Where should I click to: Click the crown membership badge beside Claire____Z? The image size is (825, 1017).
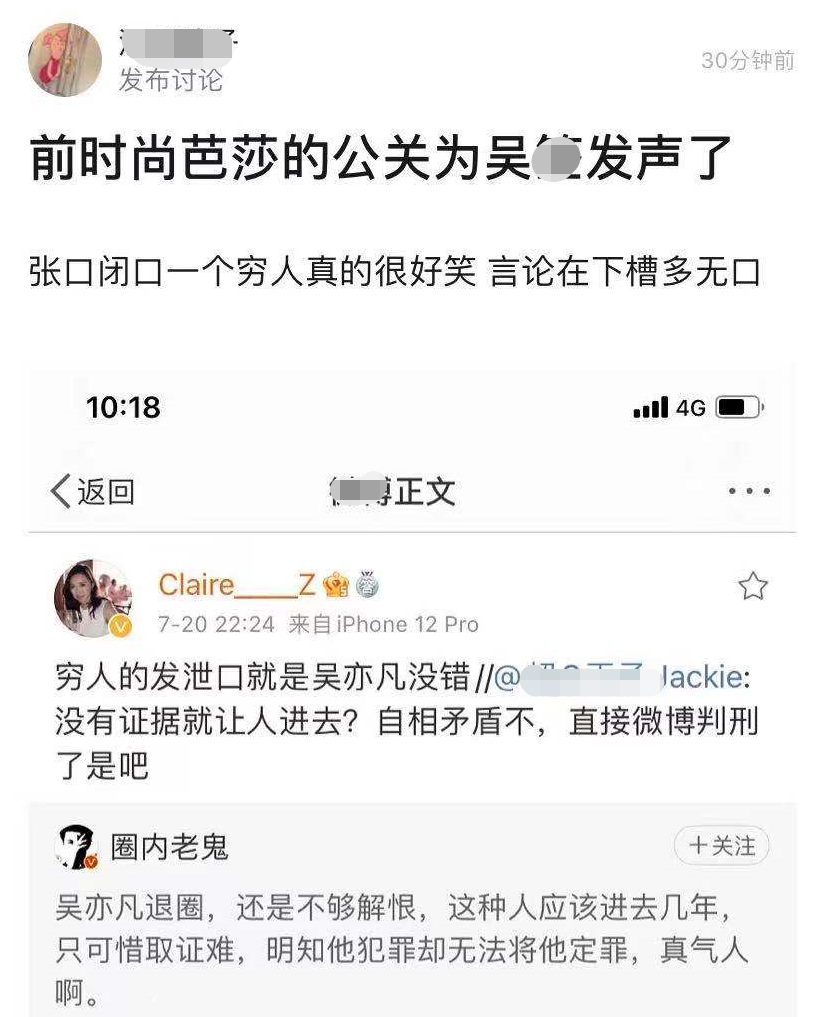[338, 585]
